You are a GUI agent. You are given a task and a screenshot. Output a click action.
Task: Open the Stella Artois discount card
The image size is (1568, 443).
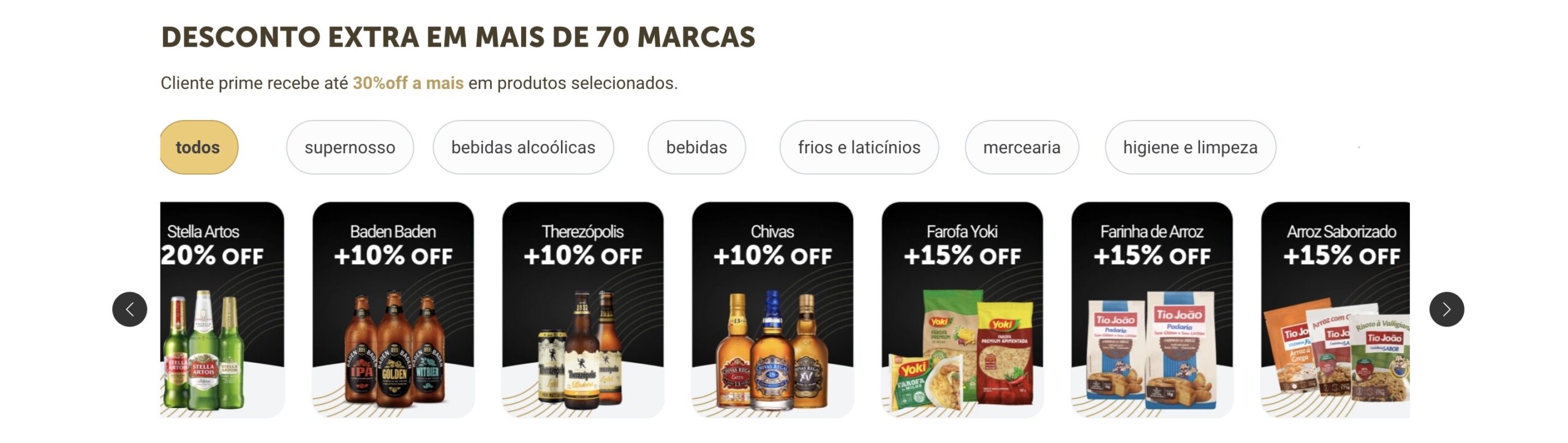point(222,309)
